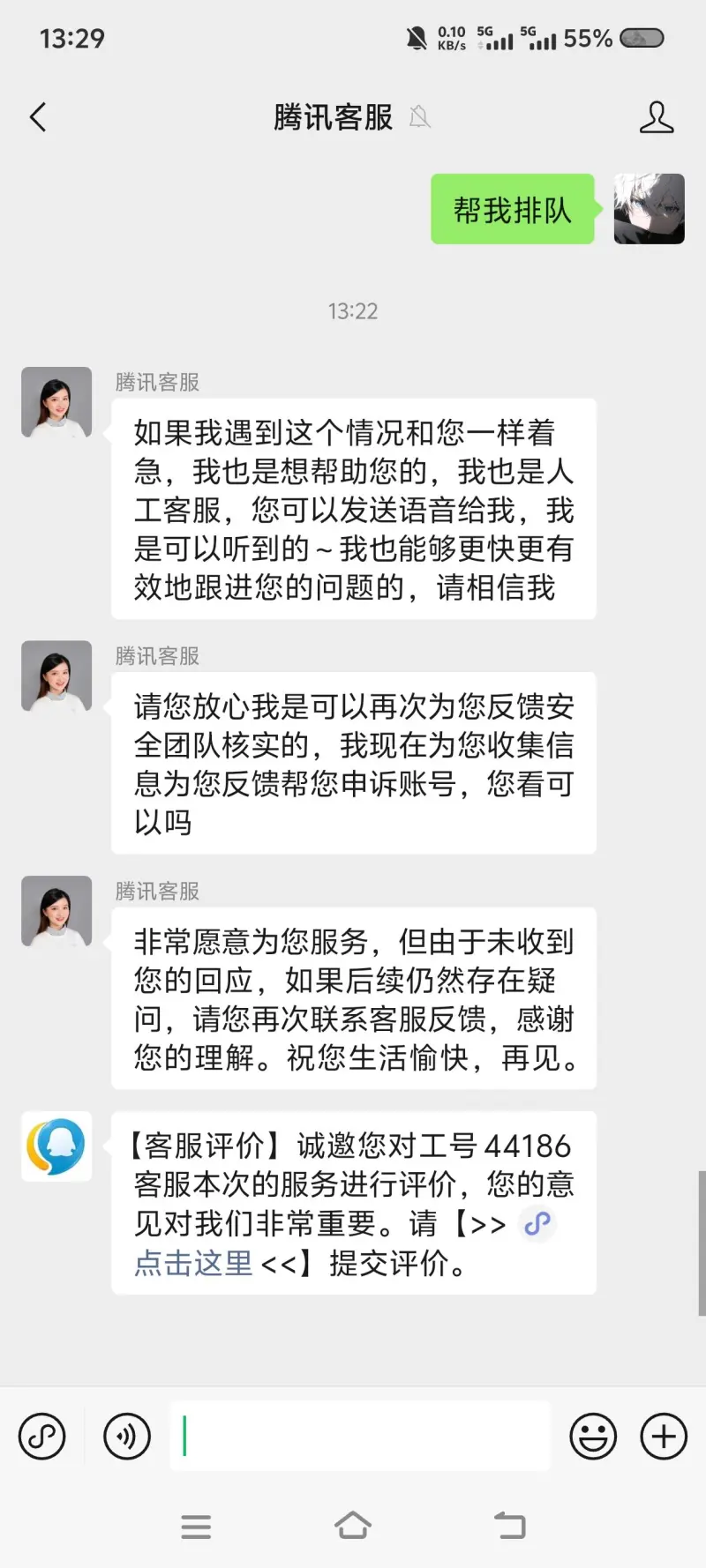Open the chat profile details icon

(656, 117)
